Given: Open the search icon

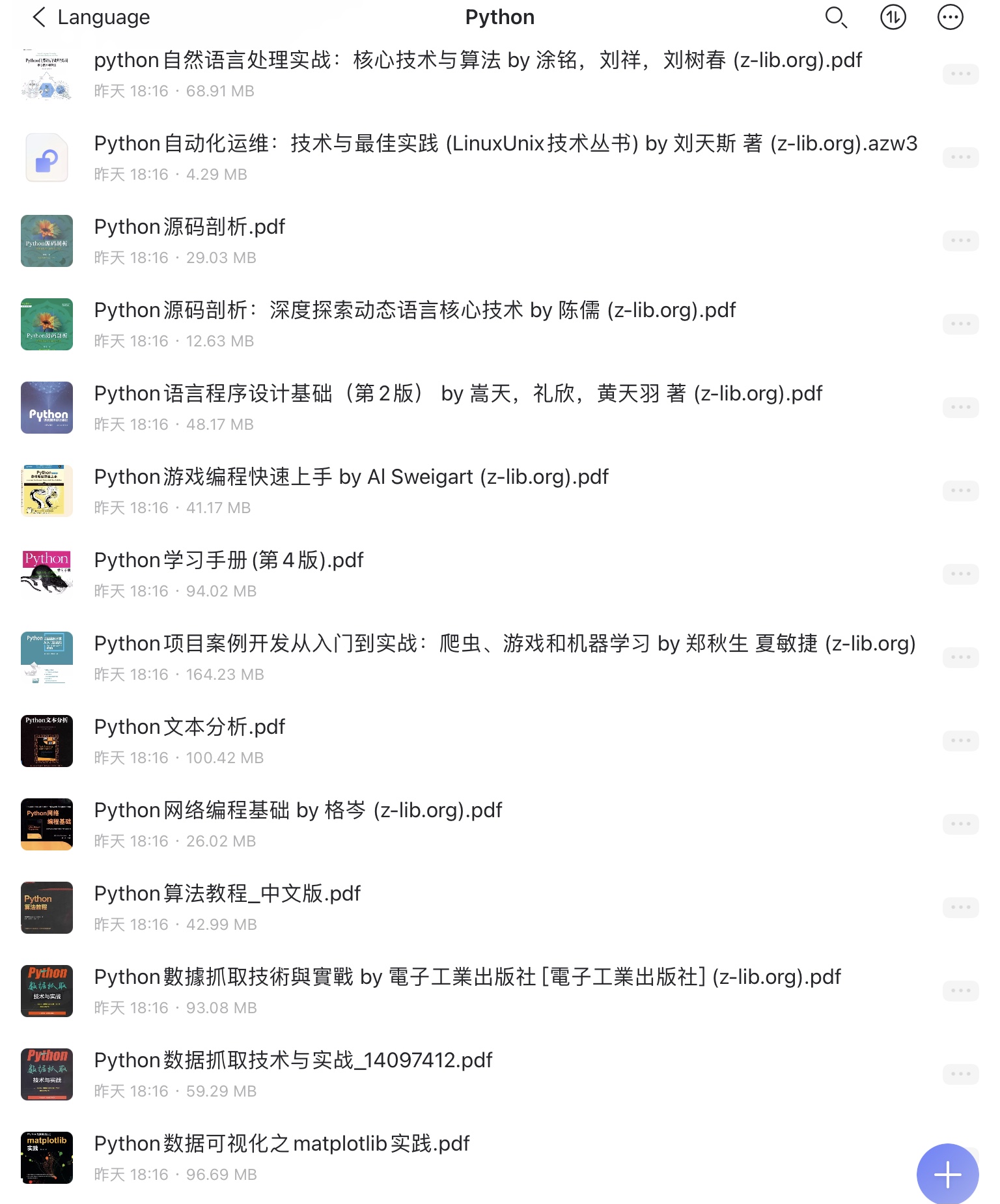Looking at the screenshot, I should (x=835, y=18).
